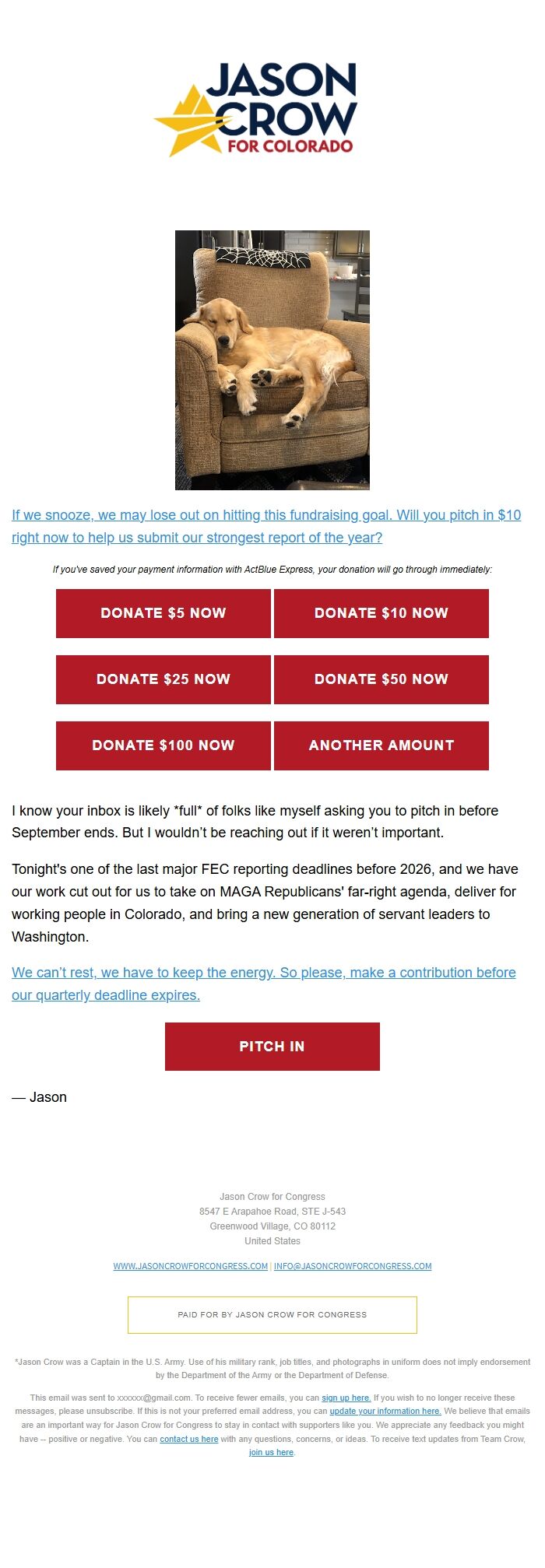Open the "If we snooze" fundraising link
545x1568 pixels.
click(x=266, y=515)
